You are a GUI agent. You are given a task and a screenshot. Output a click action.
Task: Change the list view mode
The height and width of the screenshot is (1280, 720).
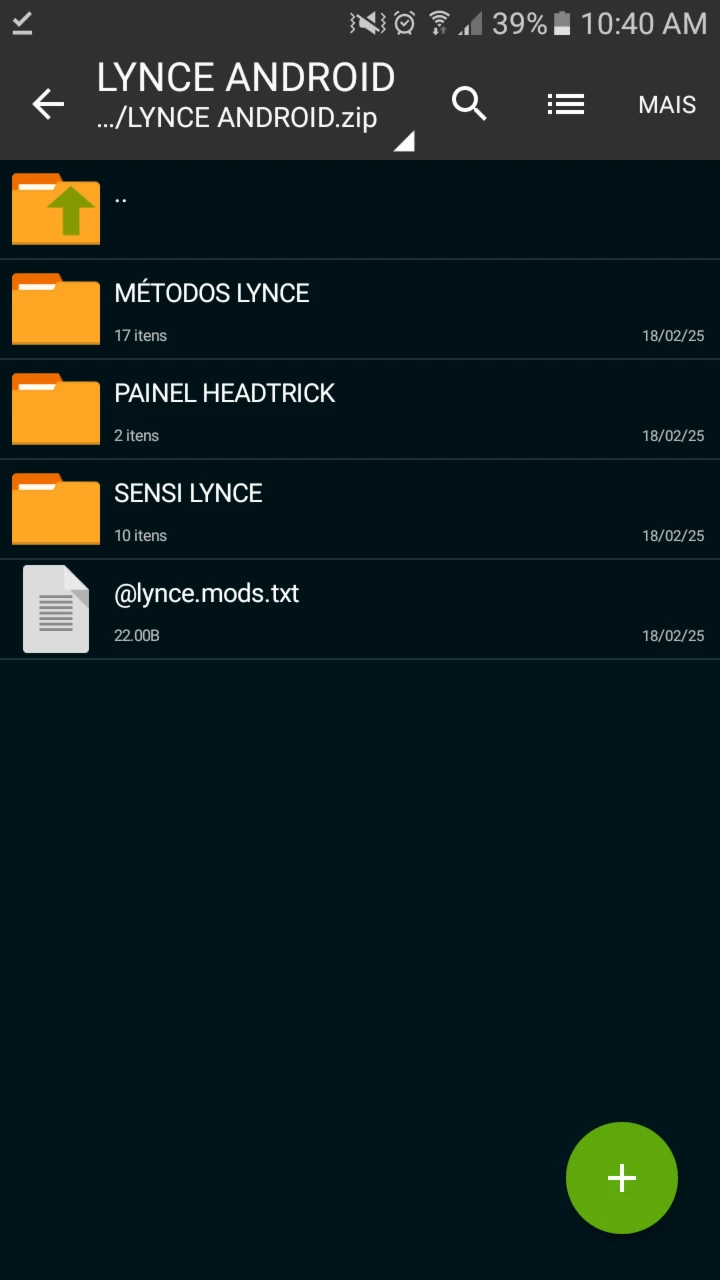point(566,104)
